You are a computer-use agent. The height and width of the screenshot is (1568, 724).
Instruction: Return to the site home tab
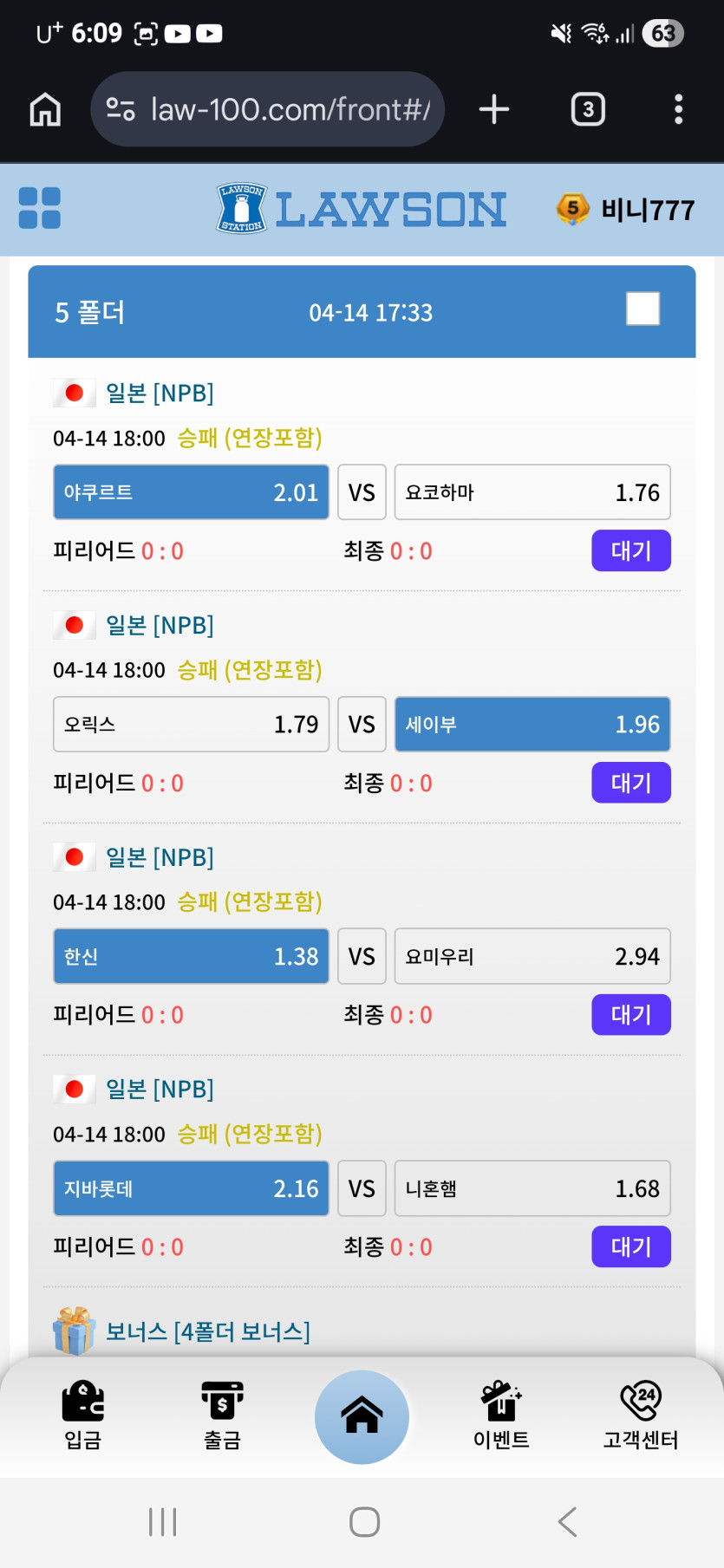pyautogui.click(x=362, y=1416)
